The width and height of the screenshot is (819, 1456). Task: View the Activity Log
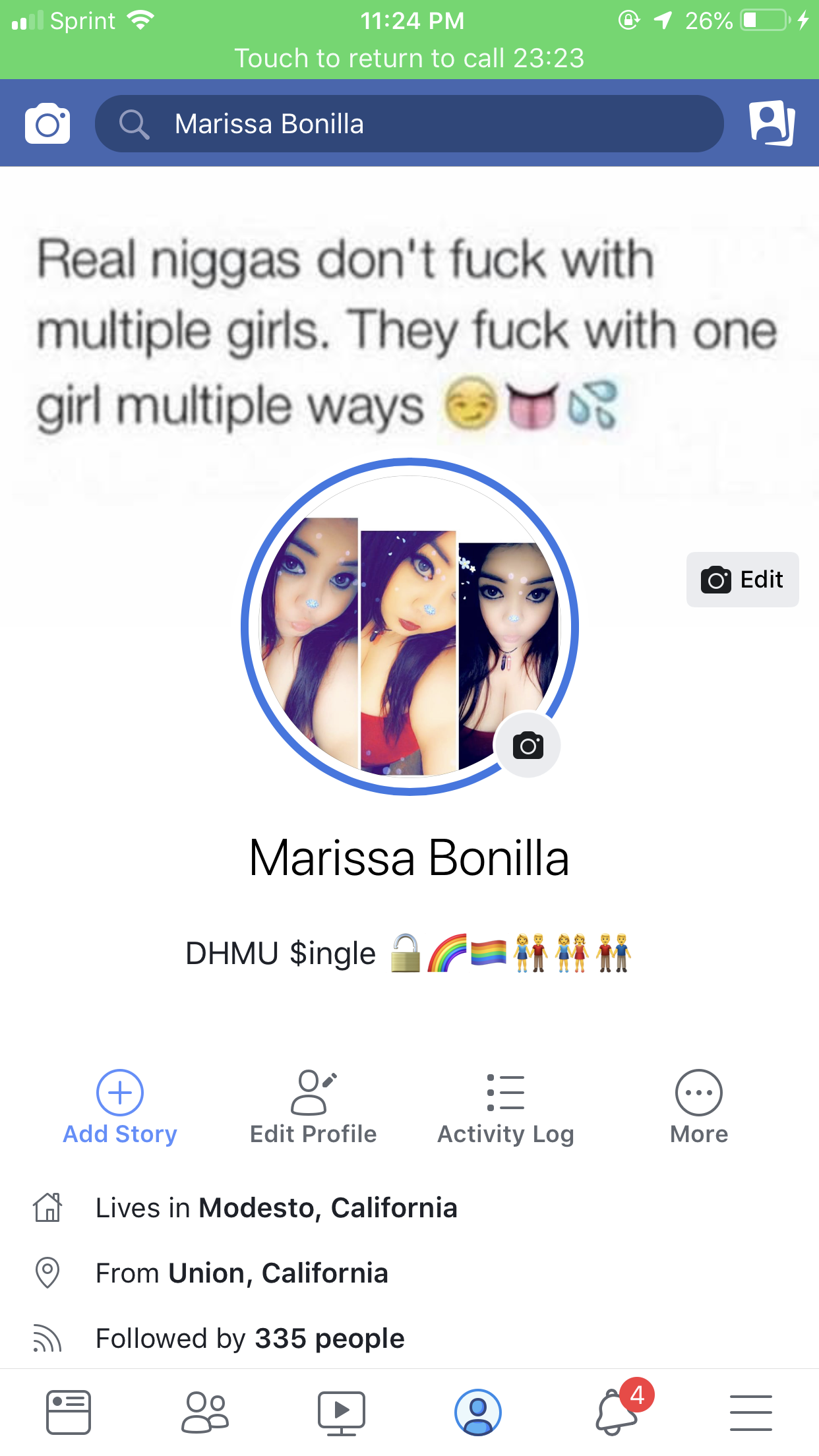point(506,1107)
